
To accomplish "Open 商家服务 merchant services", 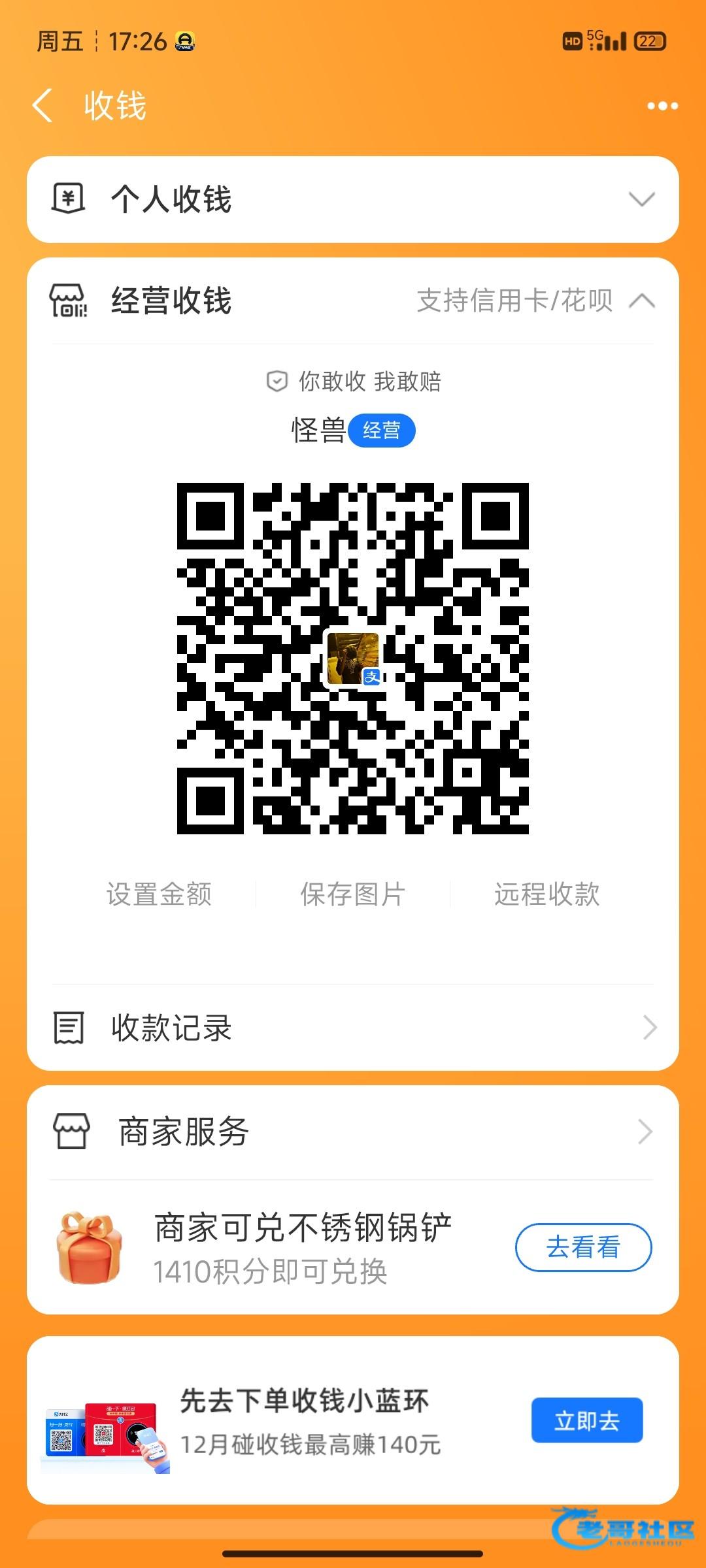I will 353,1132.
